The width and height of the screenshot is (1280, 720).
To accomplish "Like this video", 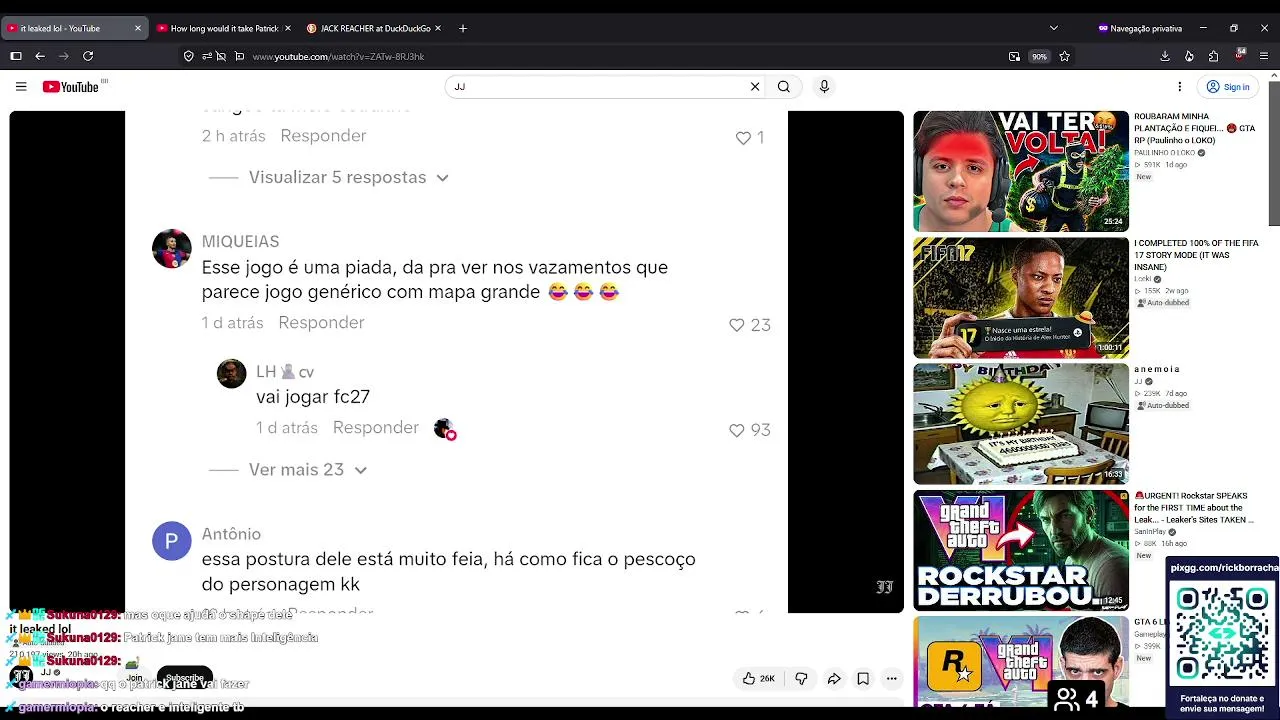I will pos(758,678).
